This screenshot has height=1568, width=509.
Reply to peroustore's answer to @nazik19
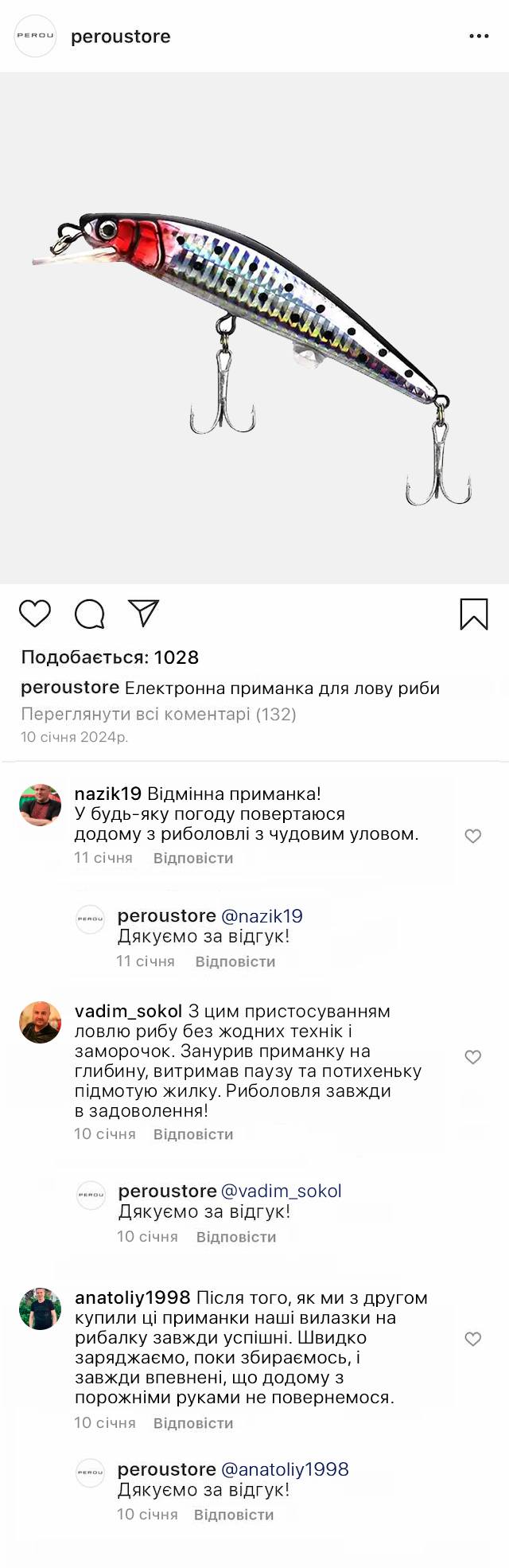click(235, 961)
